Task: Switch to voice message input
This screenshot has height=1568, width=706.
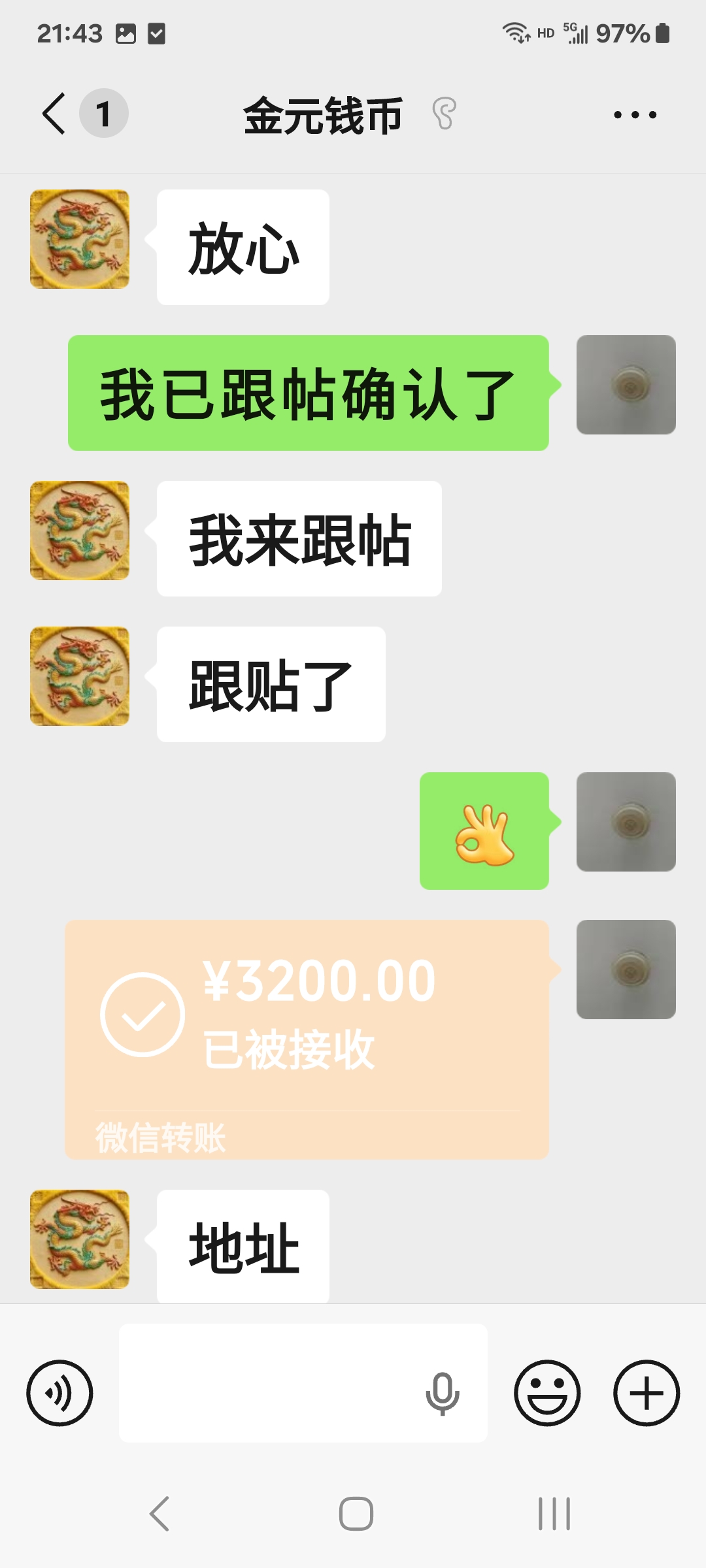Action: click(x=59, y=1392)
